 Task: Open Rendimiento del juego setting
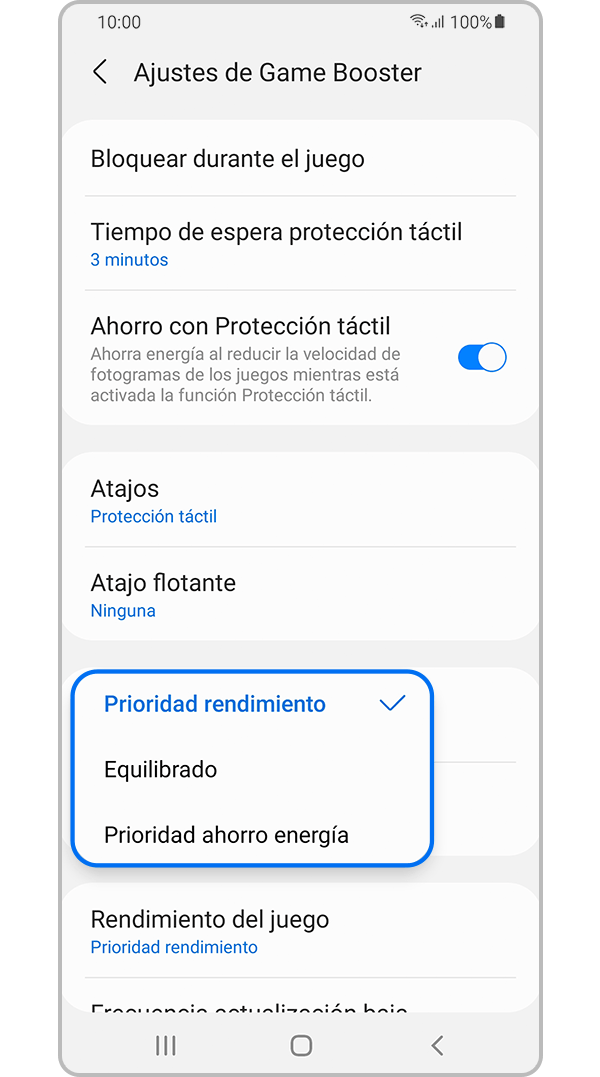coord(210,931)
